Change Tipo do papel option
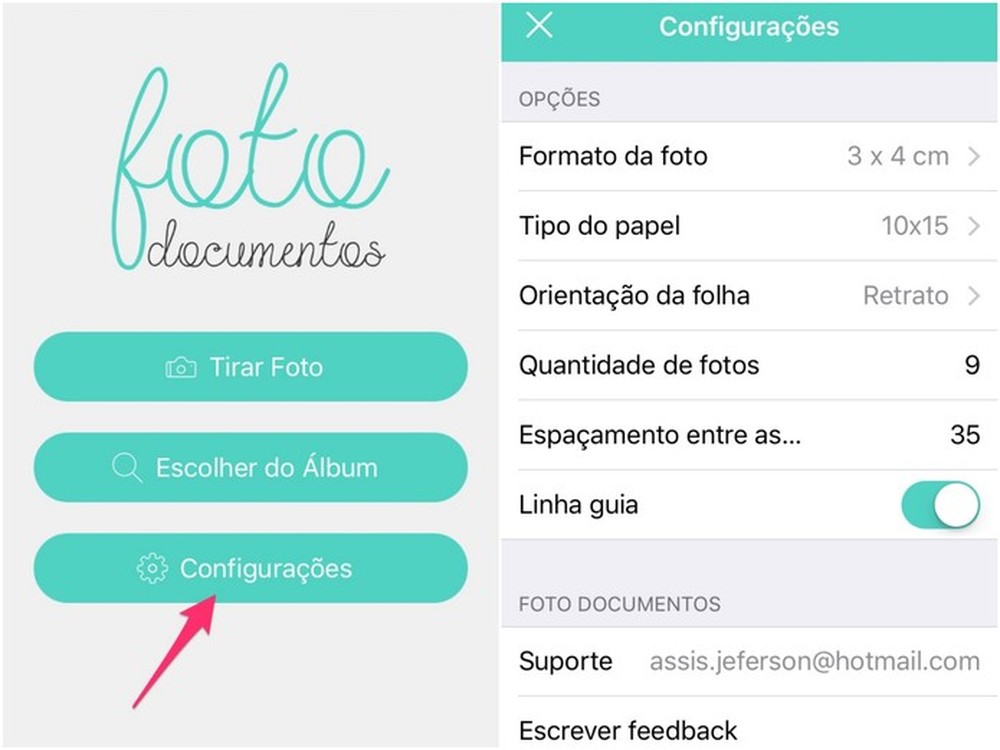 coord(750,226)
